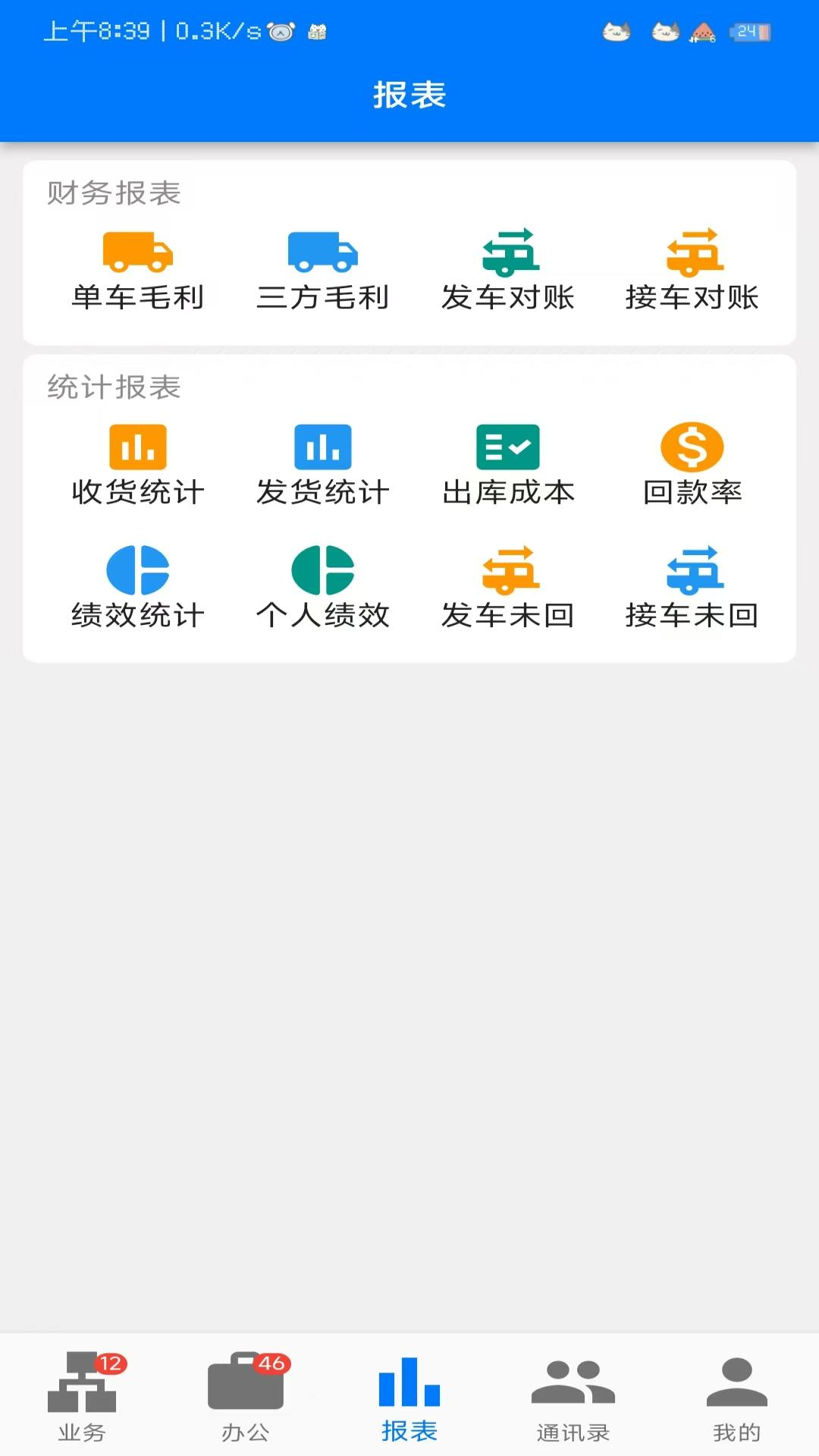Switch to the 办公 office tab
Image resolution: width=819 pixels, height=1456 pixels.
tap(246, 1403)
